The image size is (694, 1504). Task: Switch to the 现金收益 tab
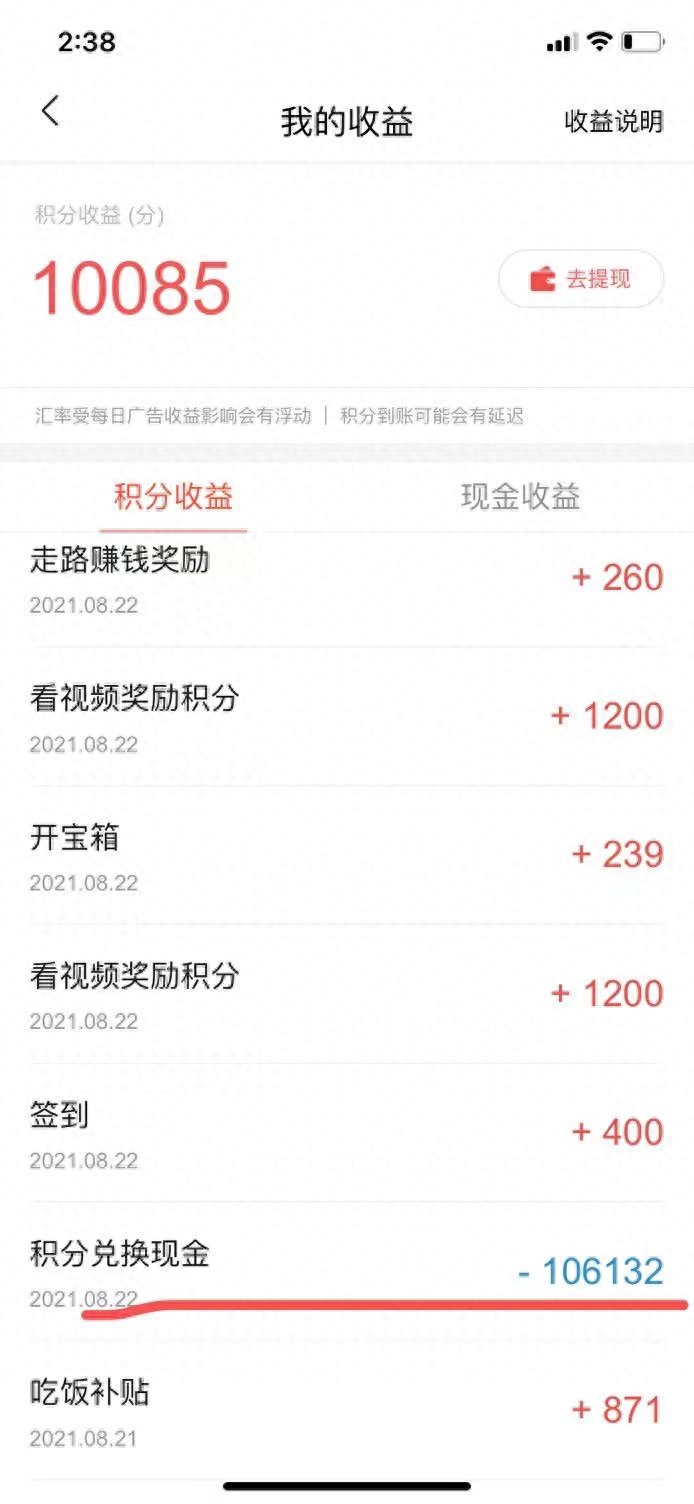point(520,497)
